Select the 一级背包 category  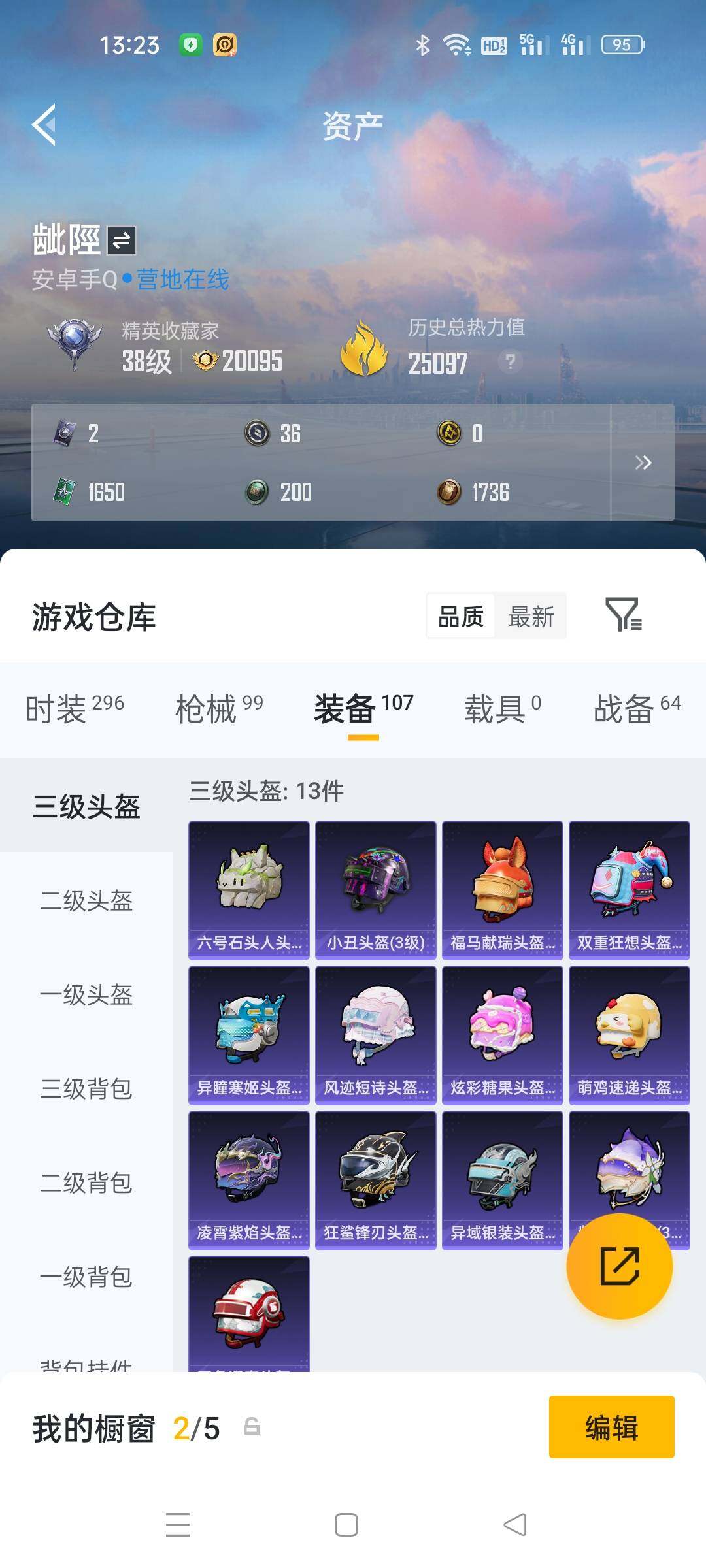tap(86, 1276)
